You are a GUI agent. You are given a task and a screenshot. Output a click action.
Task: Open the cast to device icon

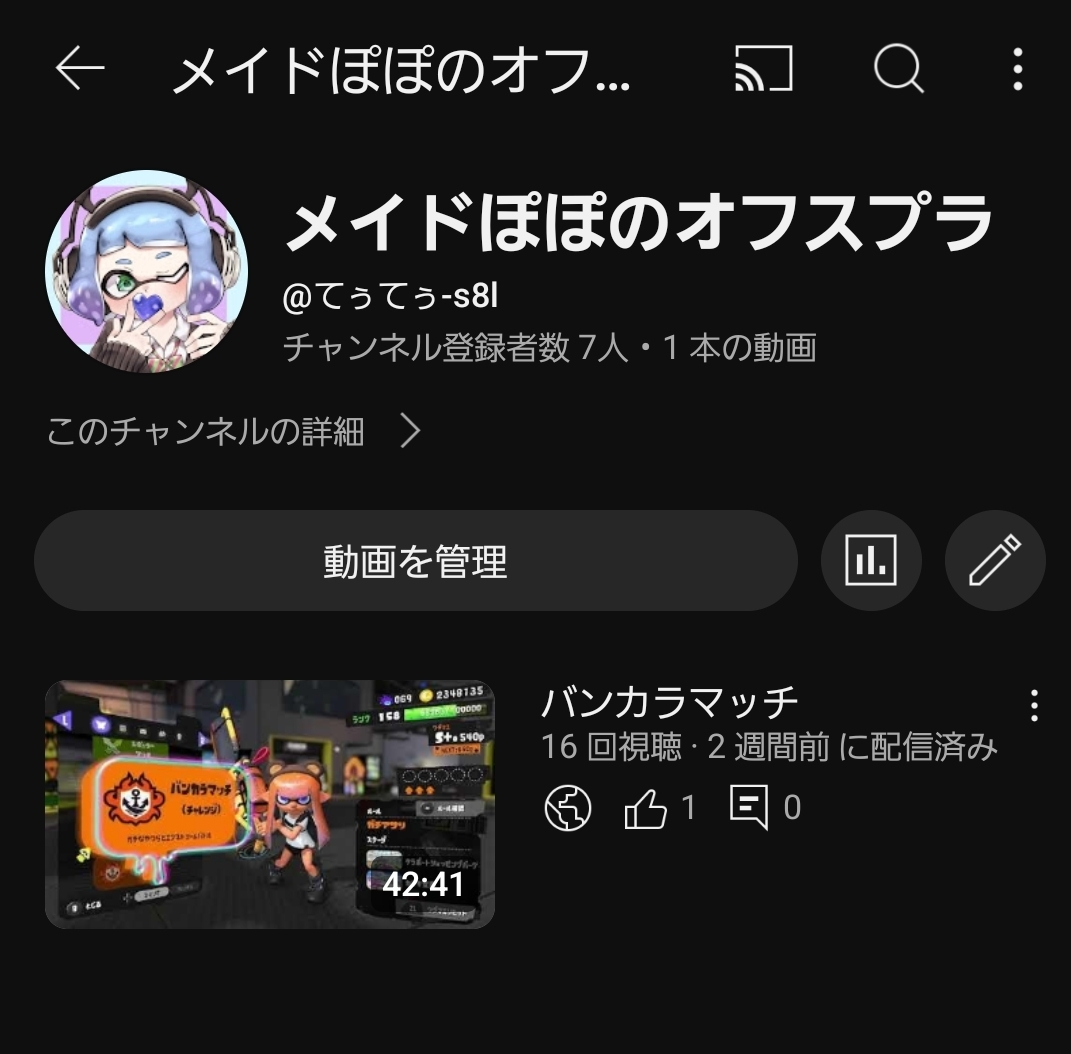[x=763, y=69]
